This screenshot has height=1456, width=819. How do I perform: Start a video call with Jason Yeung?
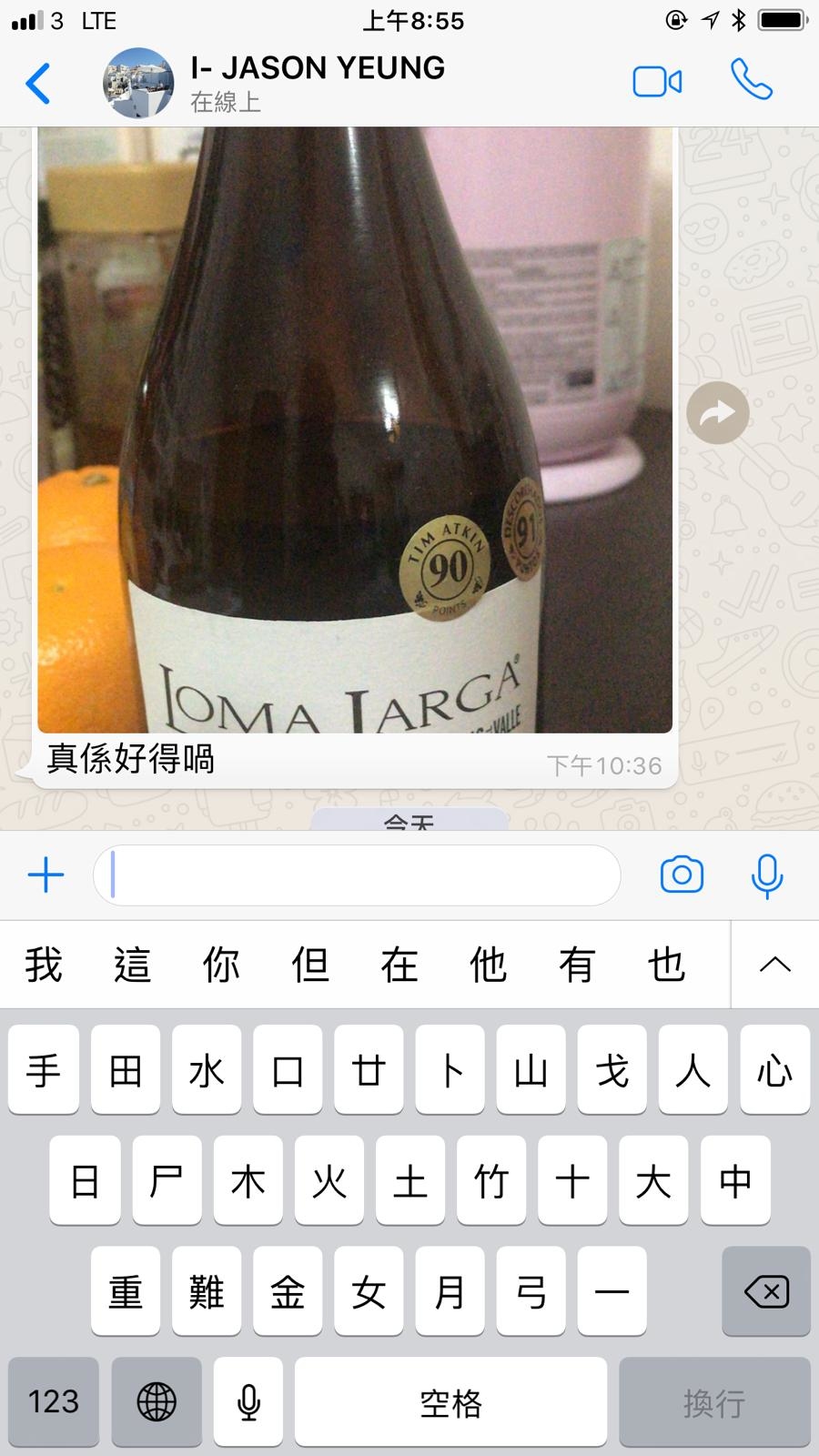[x=657, y=82]
